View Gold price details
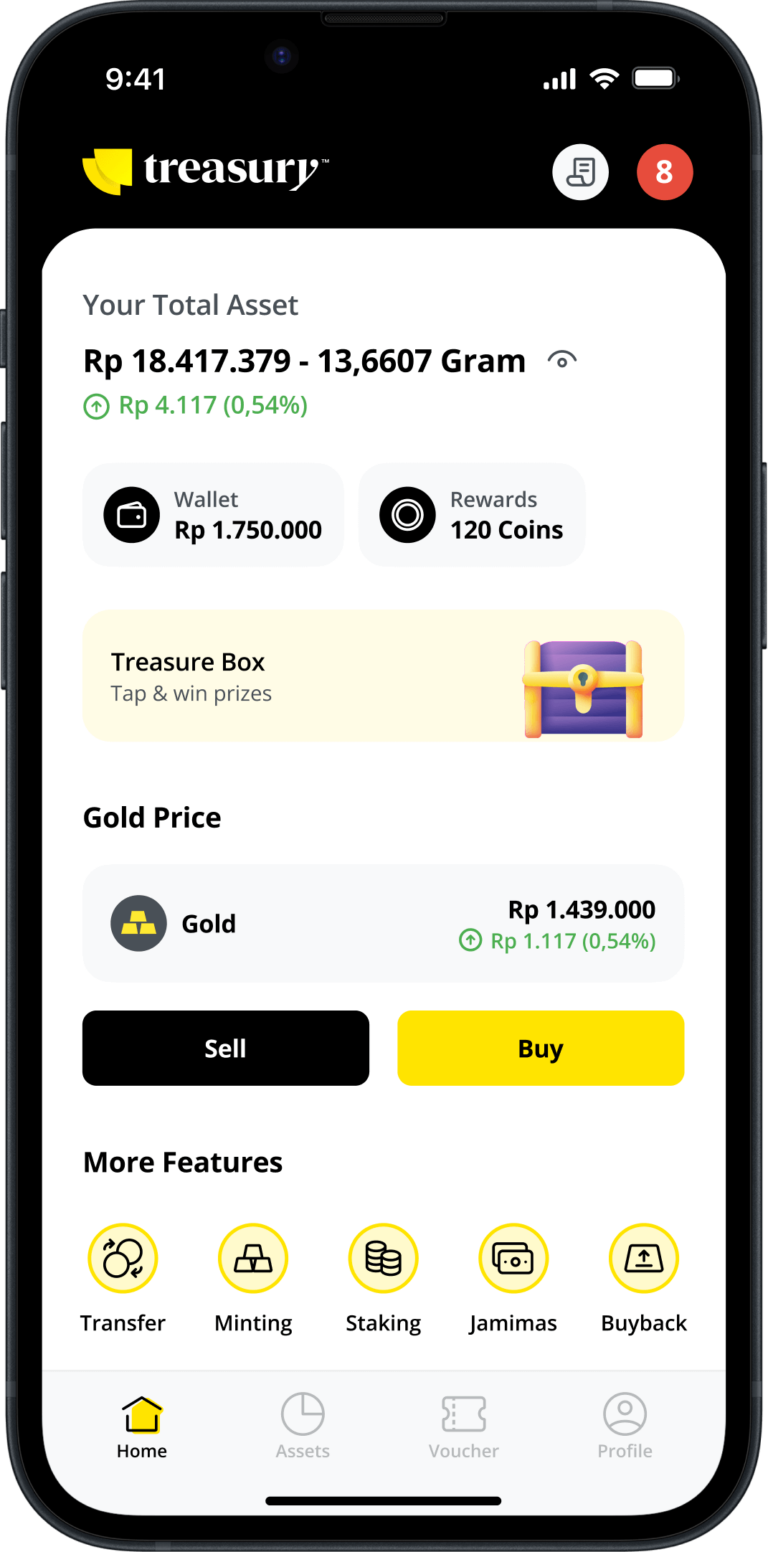The width and height of the screenshot is (768, 1552). click(x=383, y=923)
